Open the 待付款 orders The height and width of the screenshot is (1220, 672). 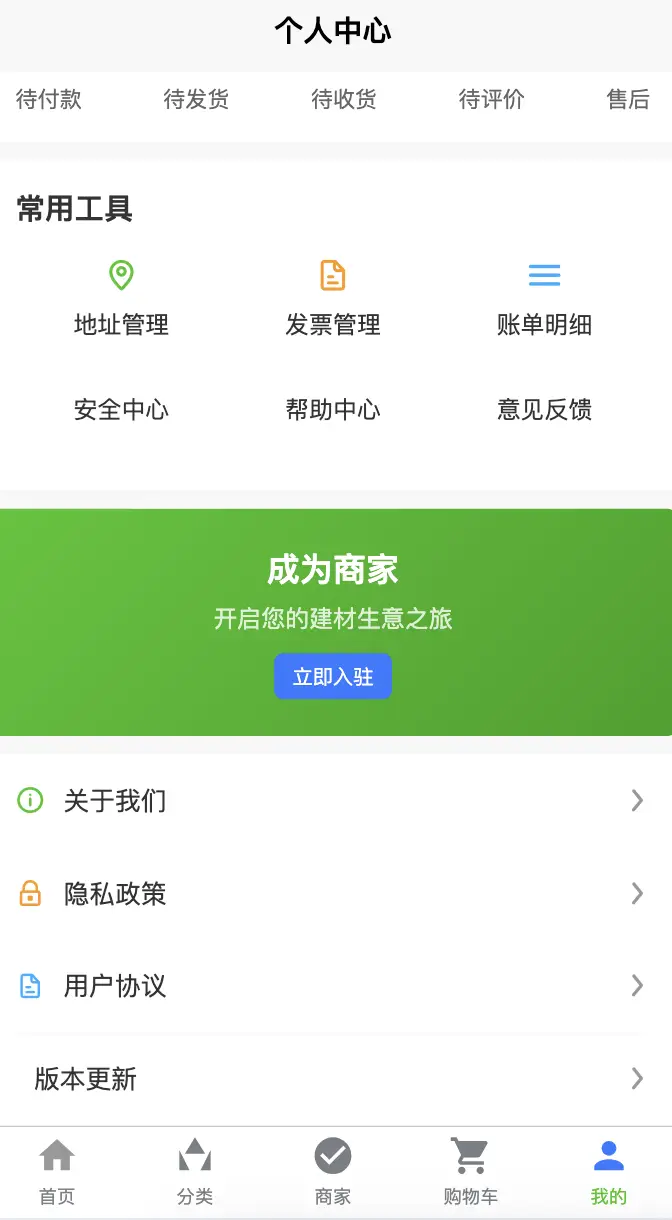(49, 99)
